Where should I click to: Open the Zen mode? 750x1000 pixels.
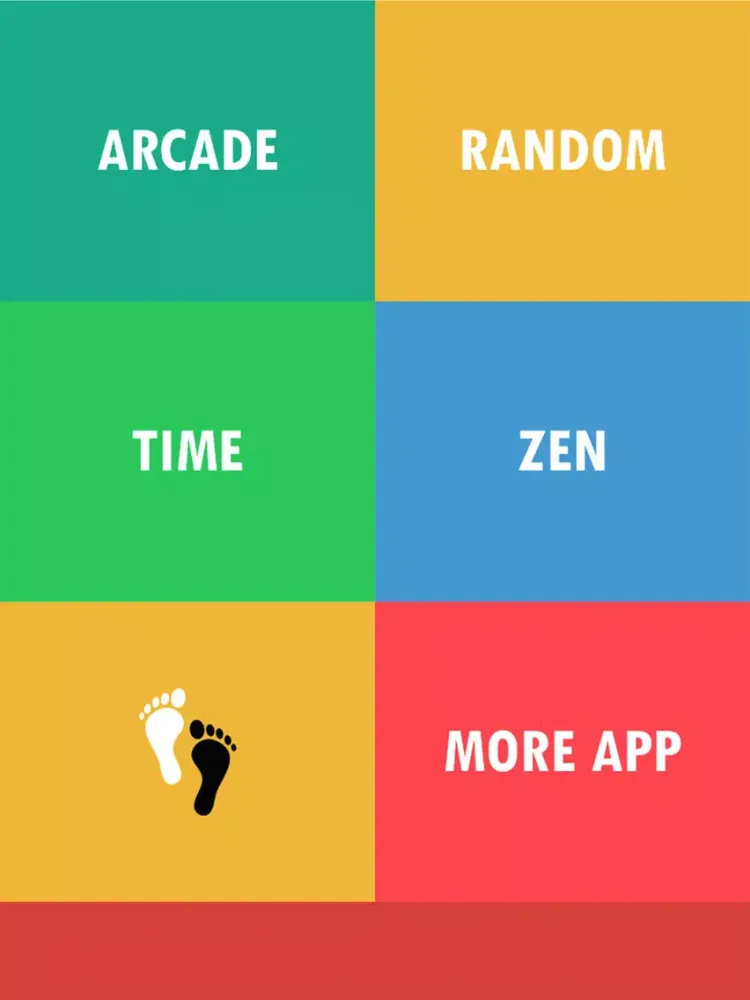tap(562, 451)
